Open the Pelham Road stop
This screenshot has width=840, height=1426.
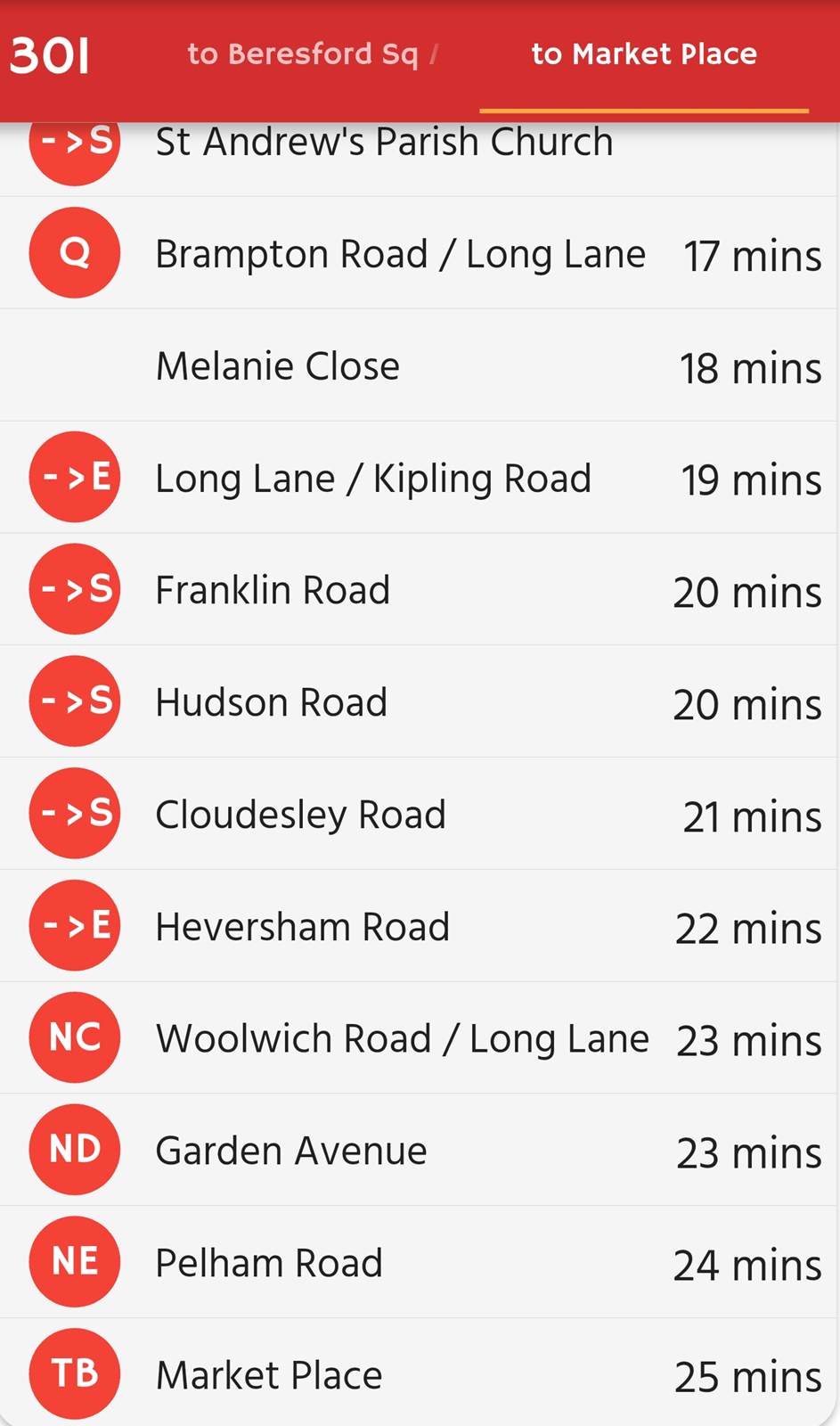(268, 1264)
